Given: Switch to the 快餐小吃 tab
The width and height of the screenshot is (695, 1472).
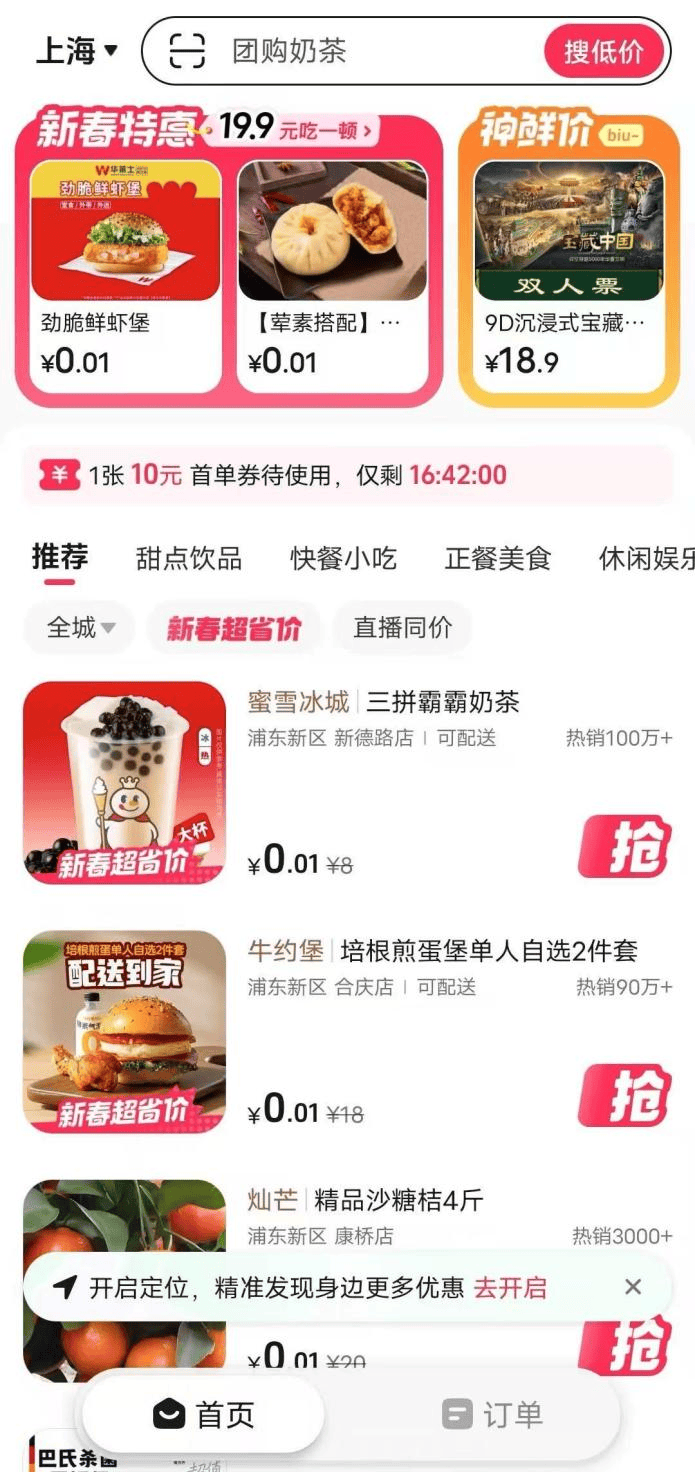Looking at the screenshot, I should [x=343, y=558].
